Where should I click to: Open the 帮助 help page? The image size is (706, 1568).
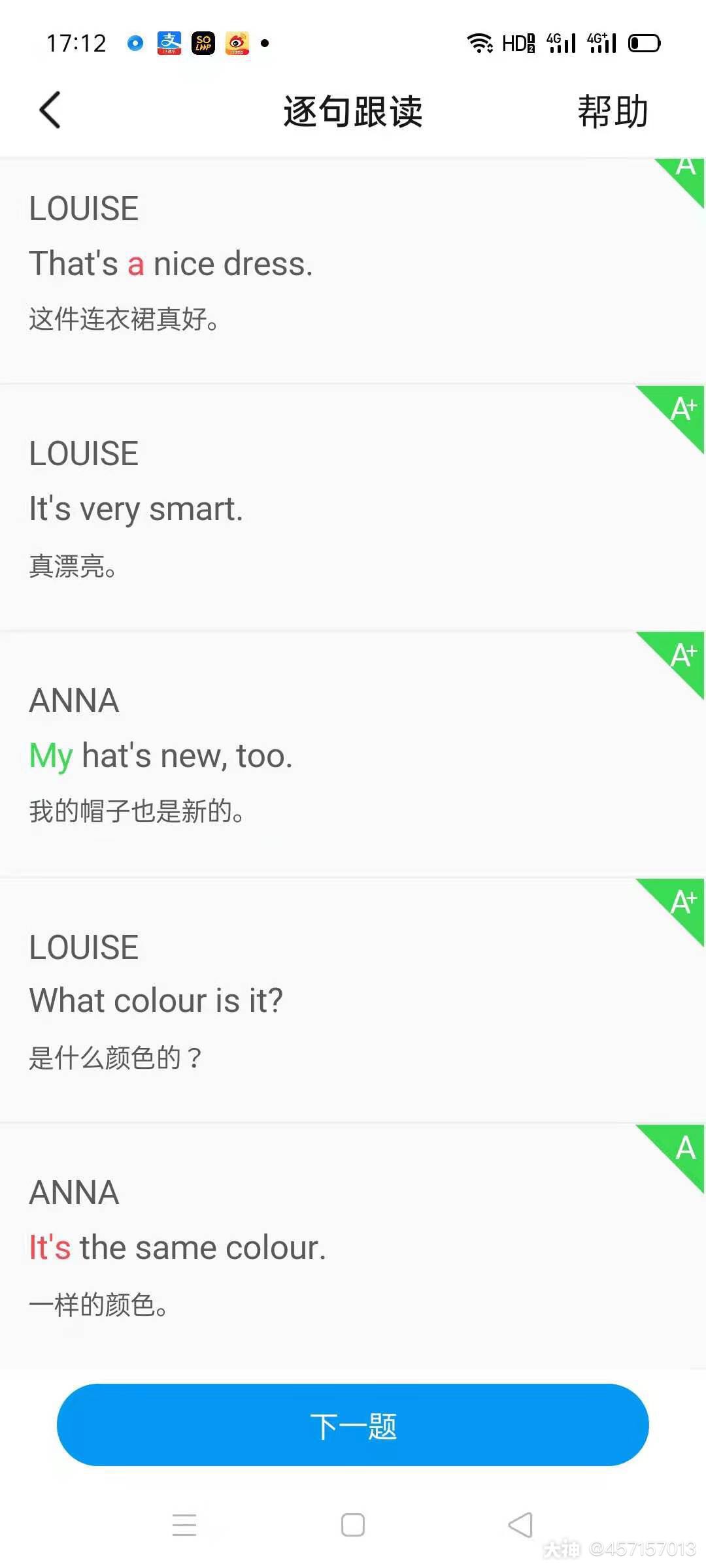click(x=613, y=111)
